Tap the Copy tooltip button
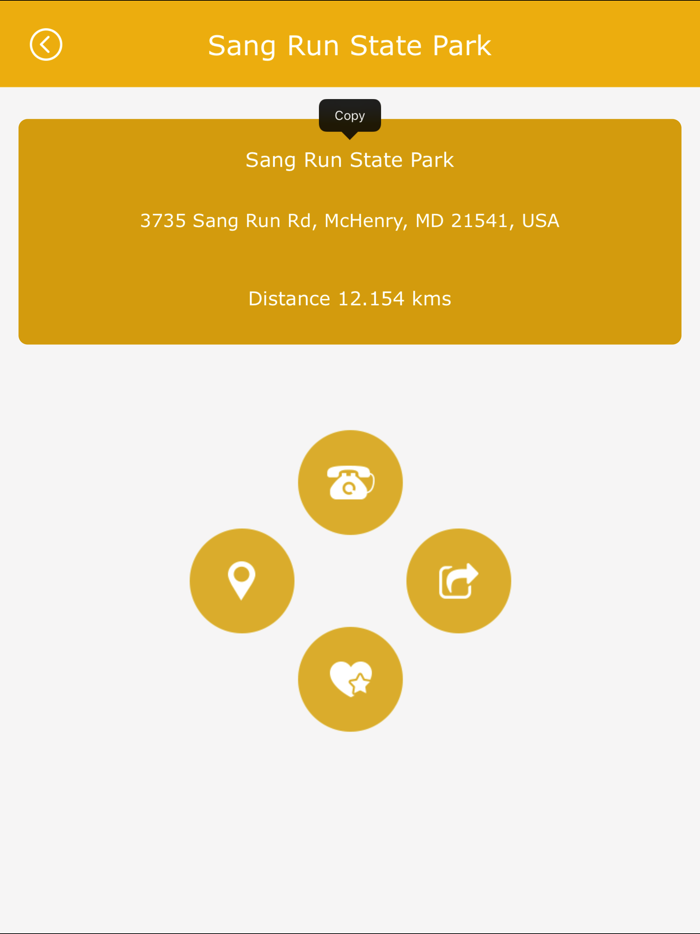The height and width of the screenshot is (934, 700). point(350,116)
